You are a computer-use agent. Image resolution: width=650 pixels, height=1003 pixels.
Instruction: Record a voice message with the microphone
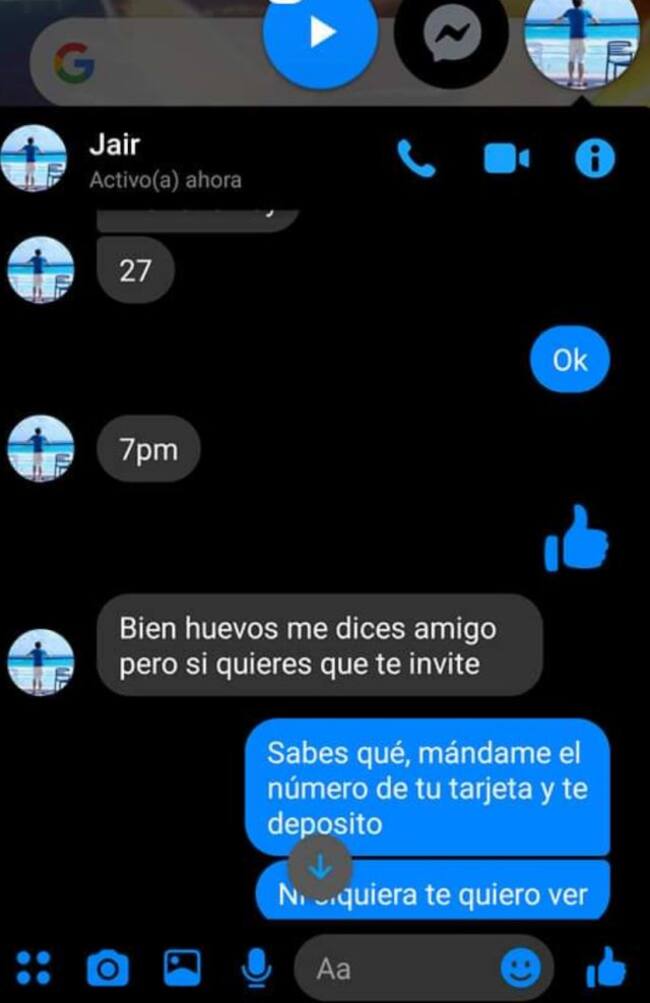click(x=257, y=967)
